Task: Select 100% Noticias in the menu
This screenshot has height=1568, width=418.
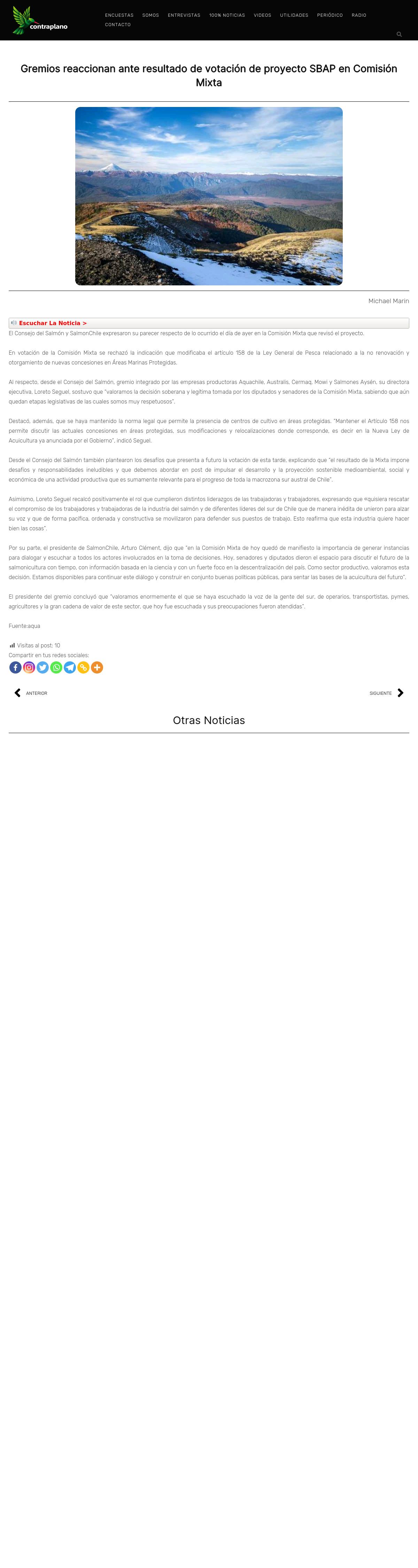Action: point(227,15)
